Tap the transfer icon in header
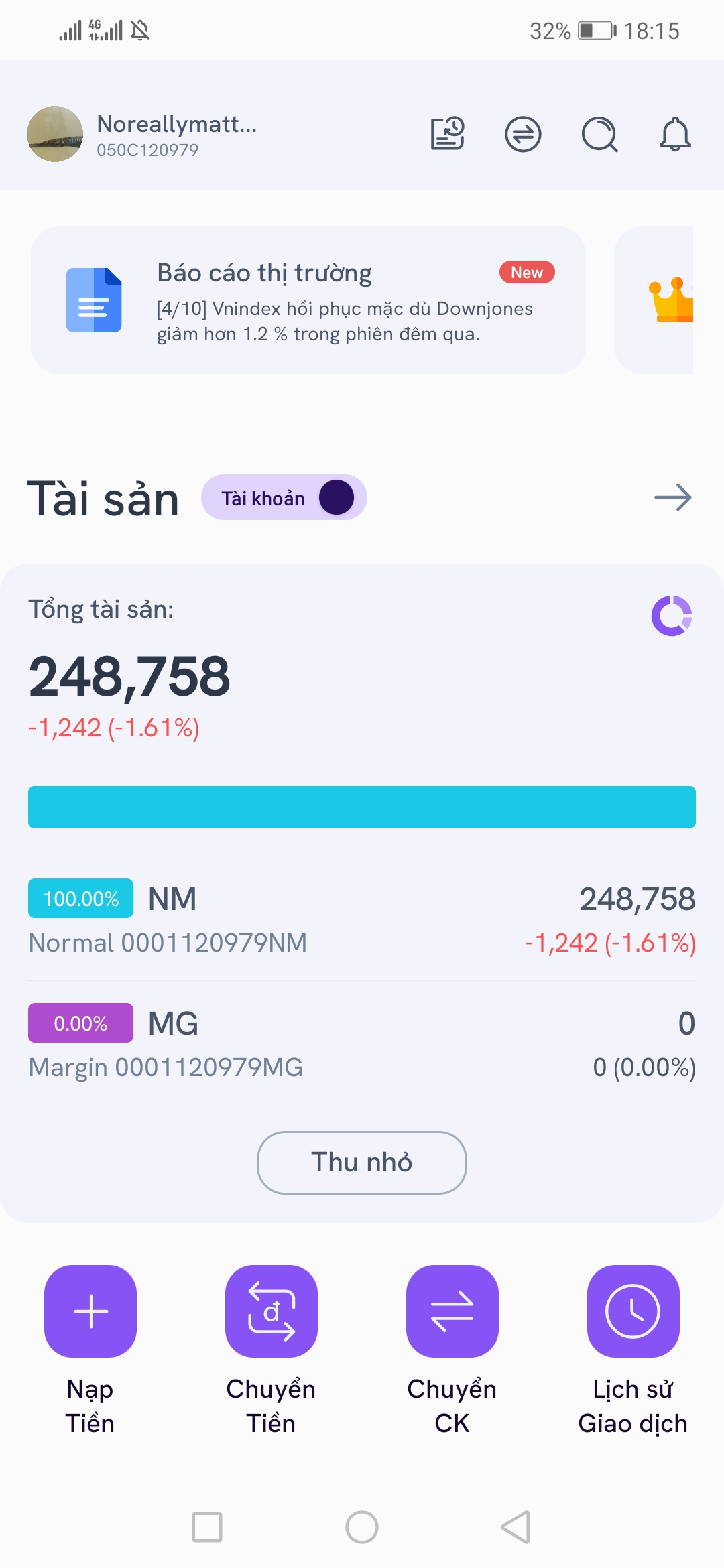724x1568 pixels. [x=523, y=134]
